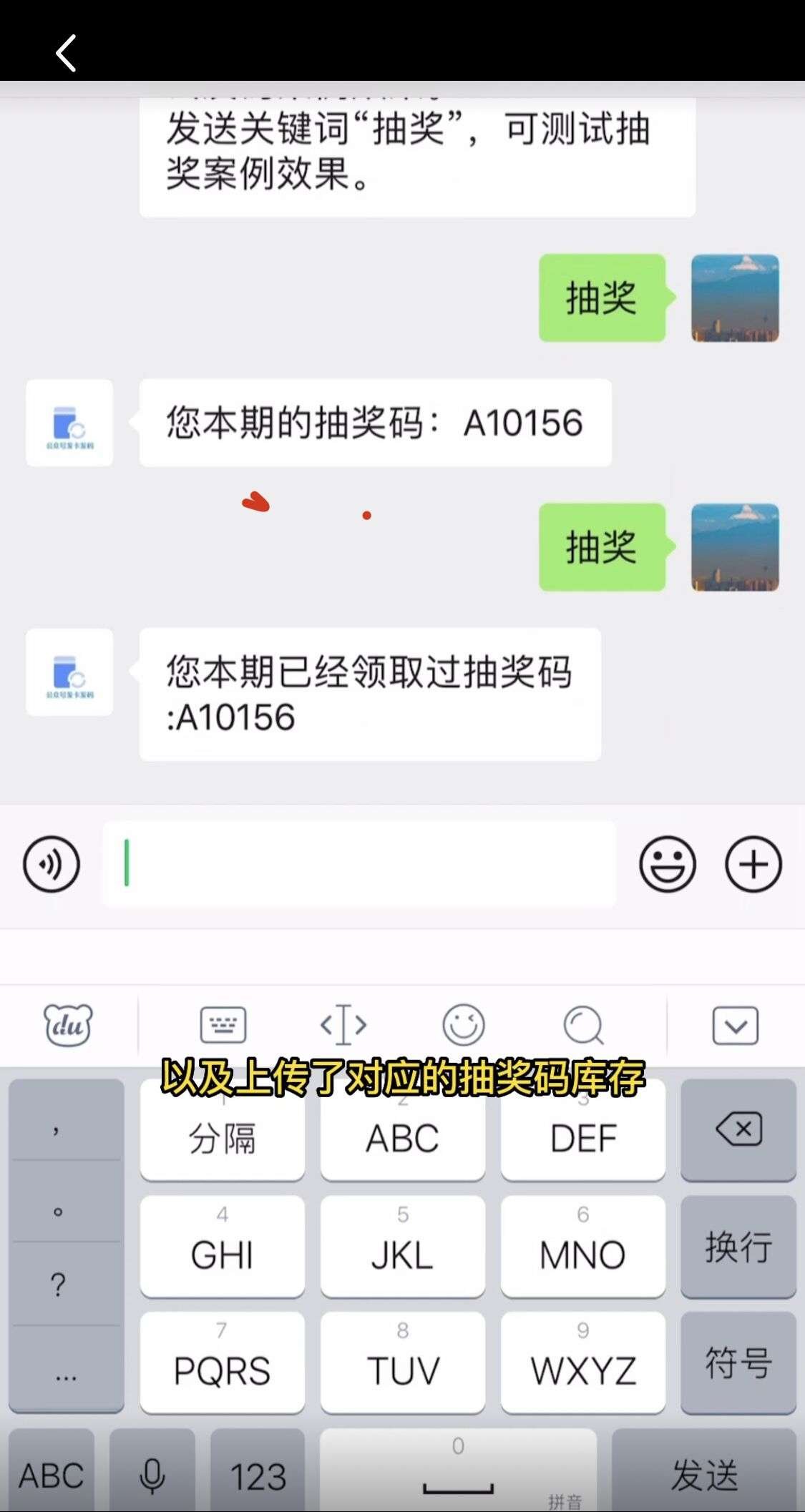Tap the voice message icon in chat bar

pos(50,864)
